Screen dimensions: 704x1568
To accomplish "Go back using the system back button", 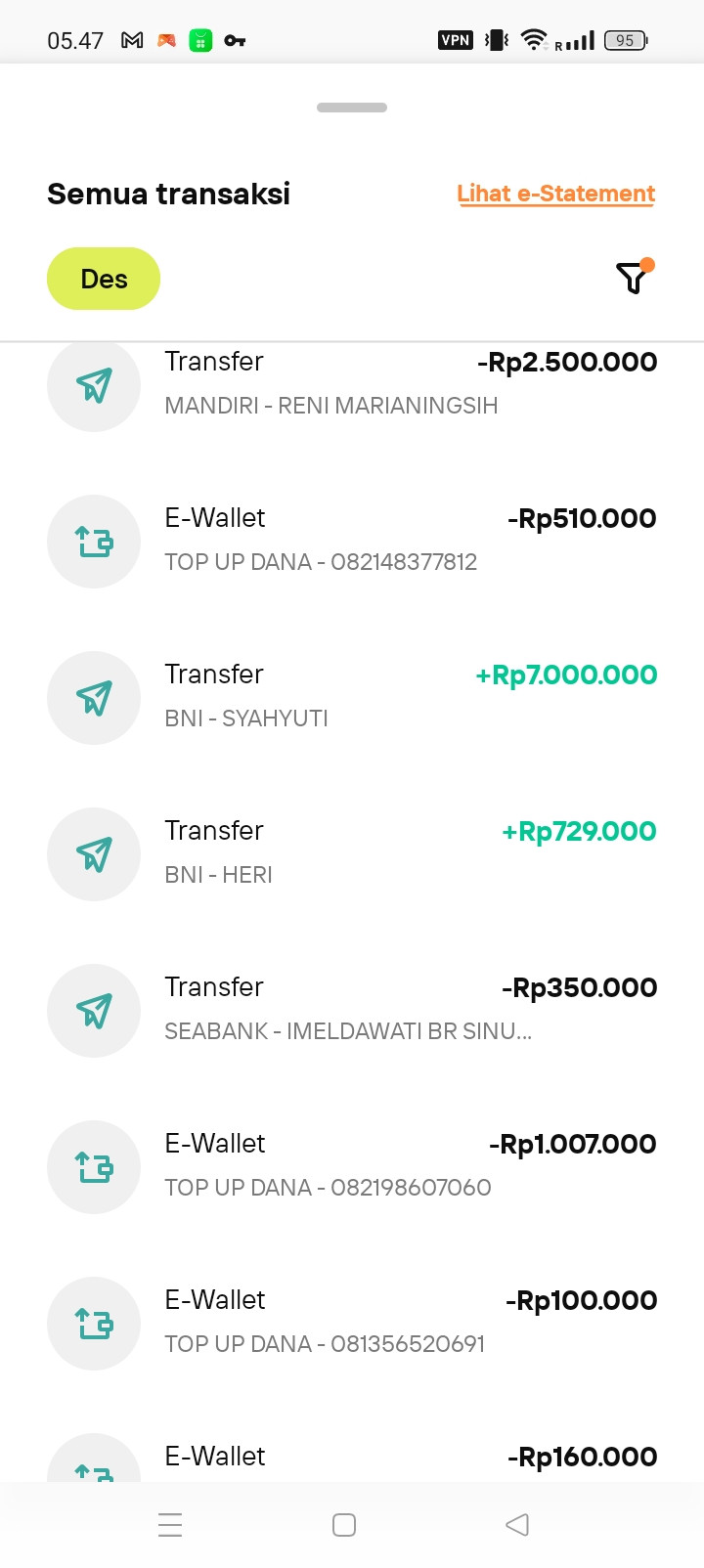I will 517,1524.
